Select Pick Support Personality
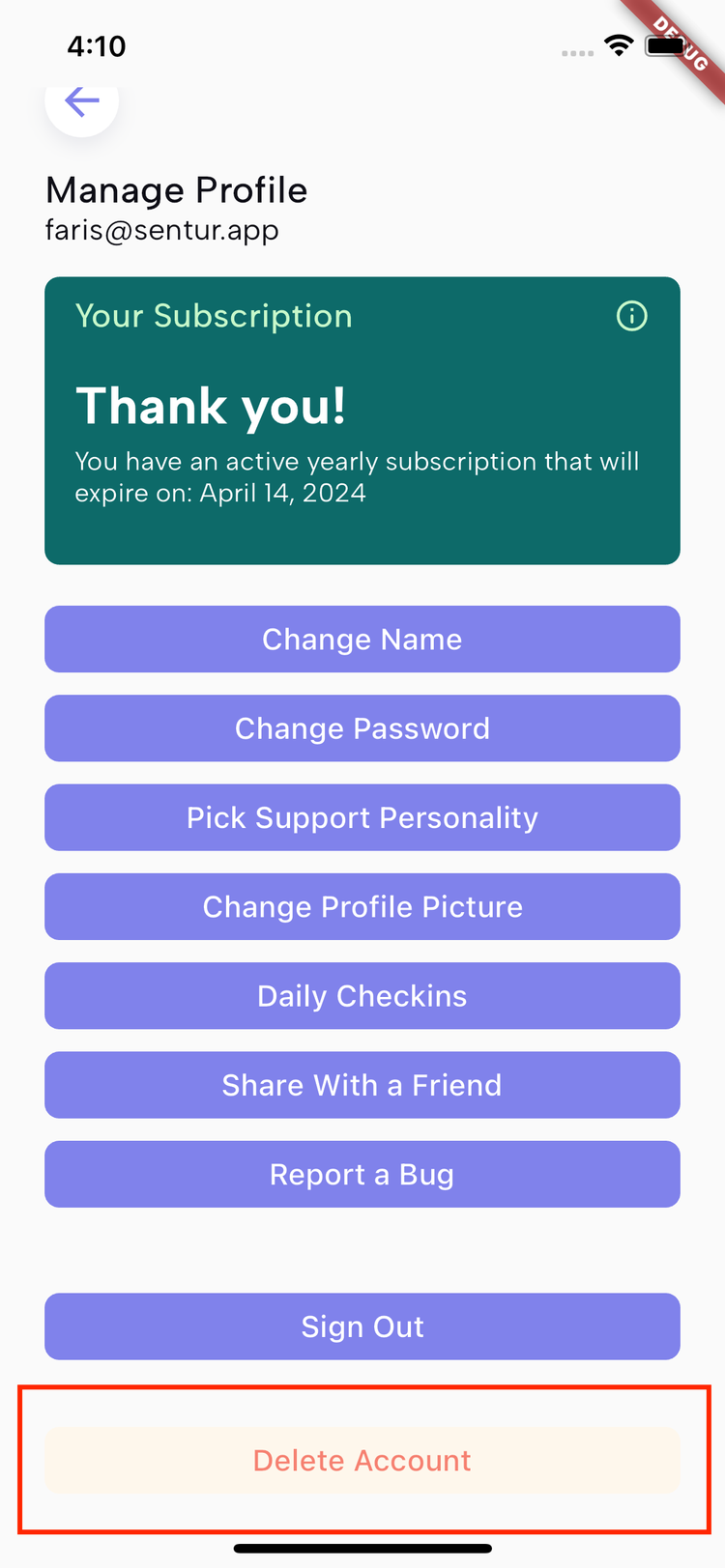 pyautogui.click(x=362, y=817)
